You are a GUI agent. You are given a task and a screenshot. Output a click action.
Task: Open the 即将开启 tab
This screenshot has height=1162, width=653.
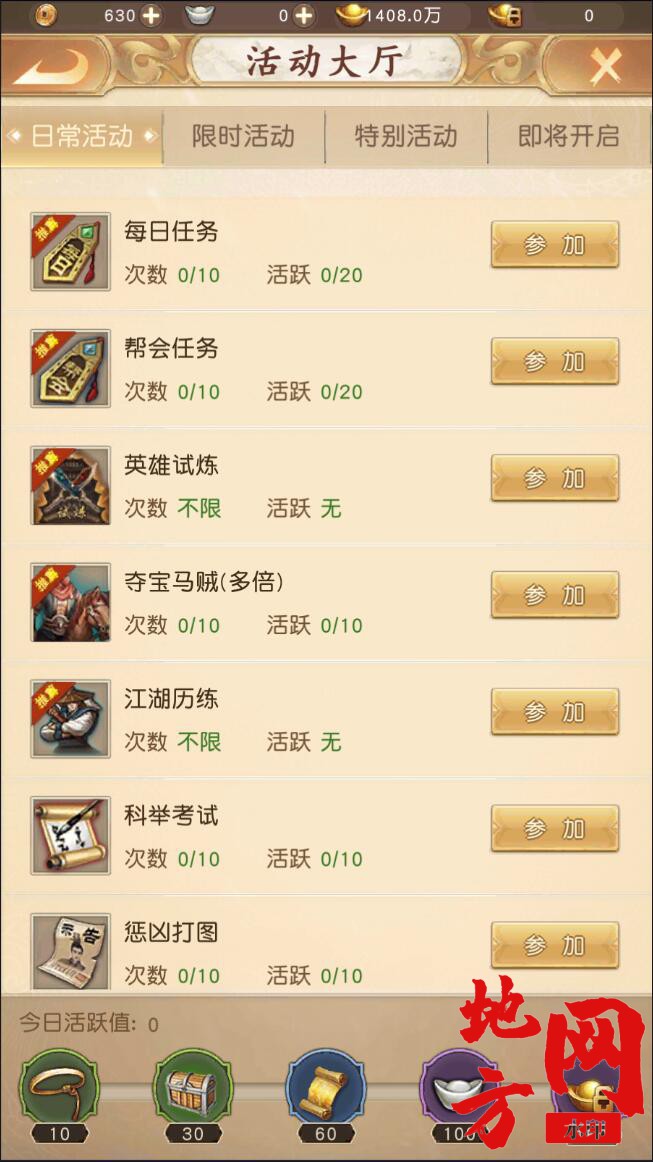pyautogui.click(x=568, y=137)
